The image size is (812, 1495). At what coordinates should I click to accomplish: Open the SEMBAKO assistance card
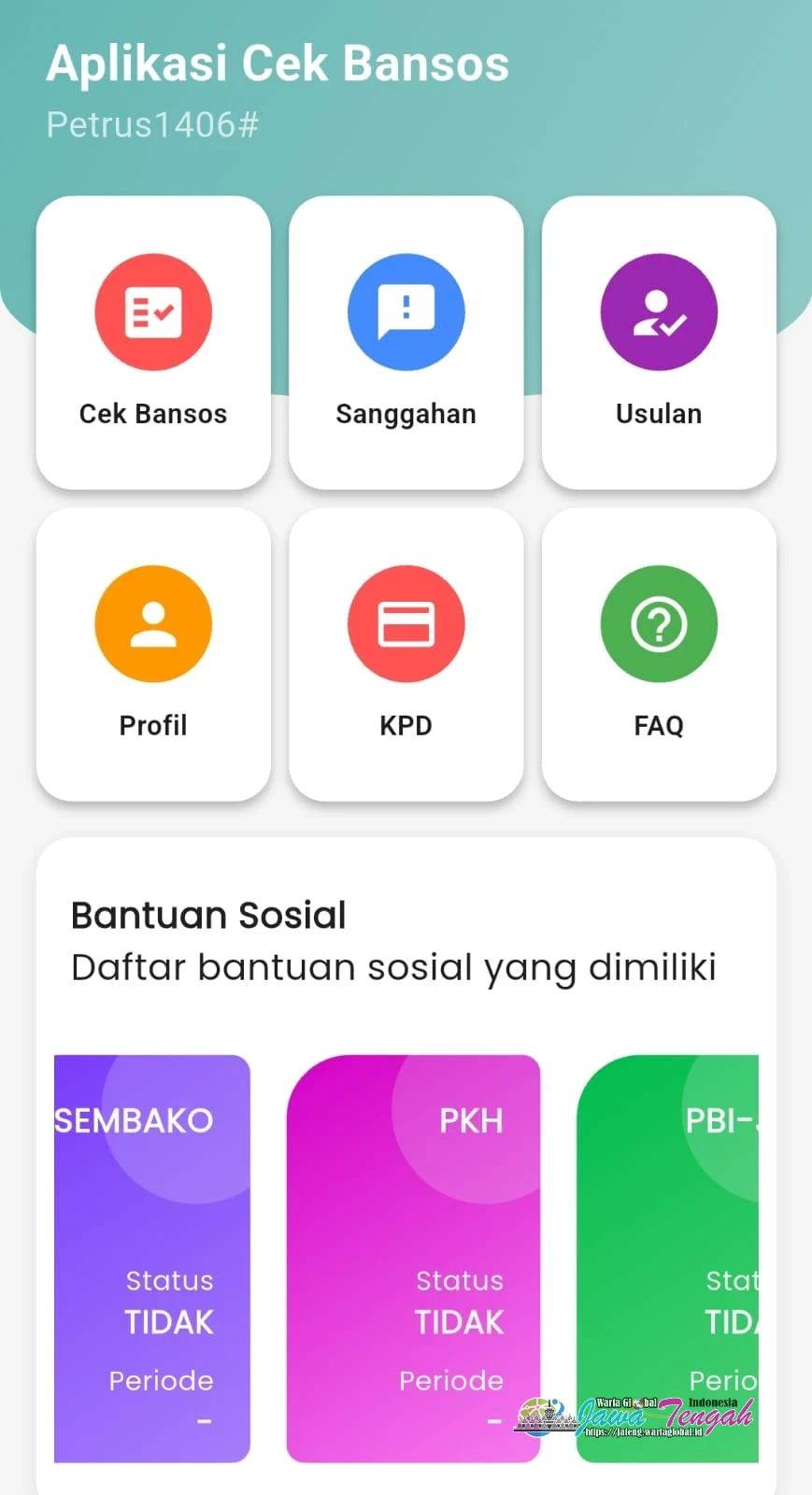152,1257
